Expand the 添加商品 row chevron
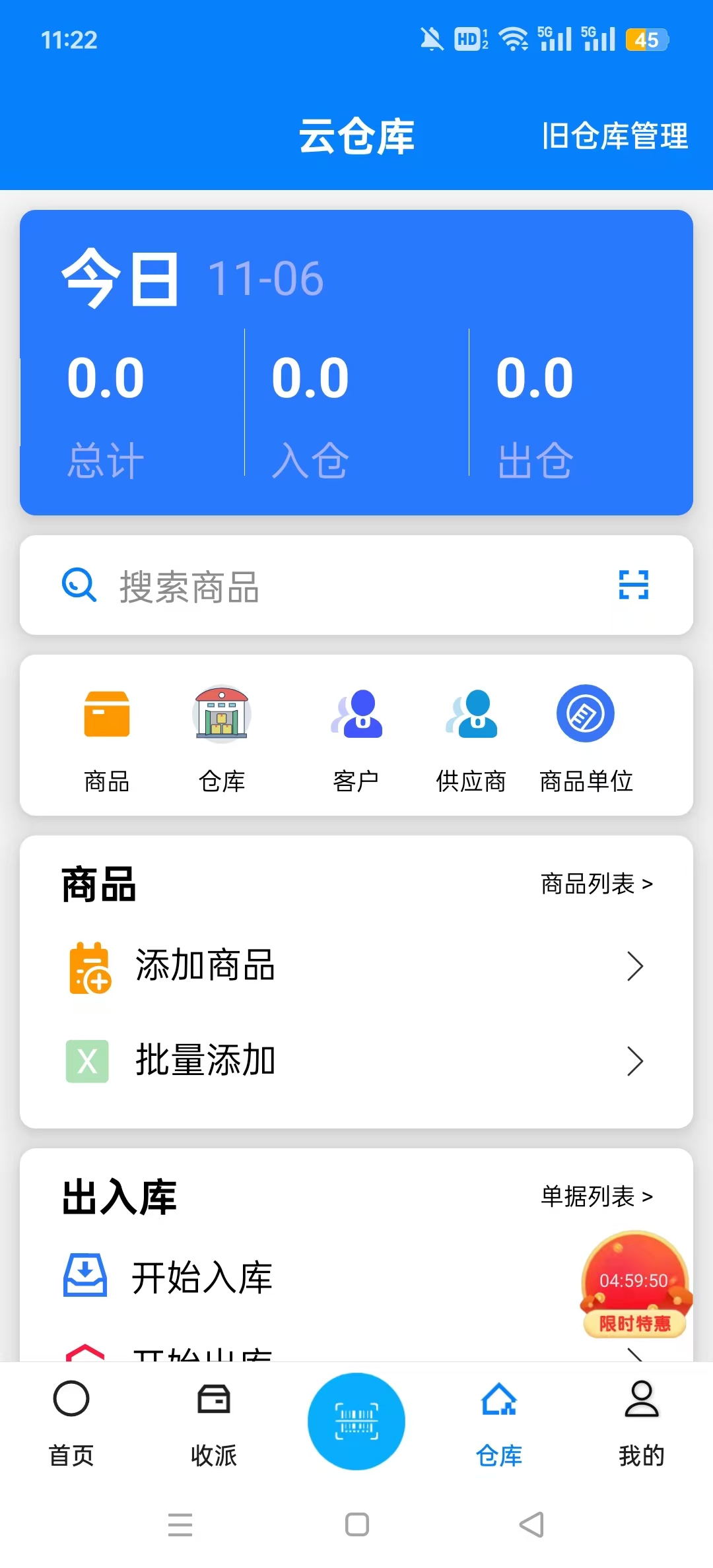The image size is (713, 1568). (x=636, y=967)
